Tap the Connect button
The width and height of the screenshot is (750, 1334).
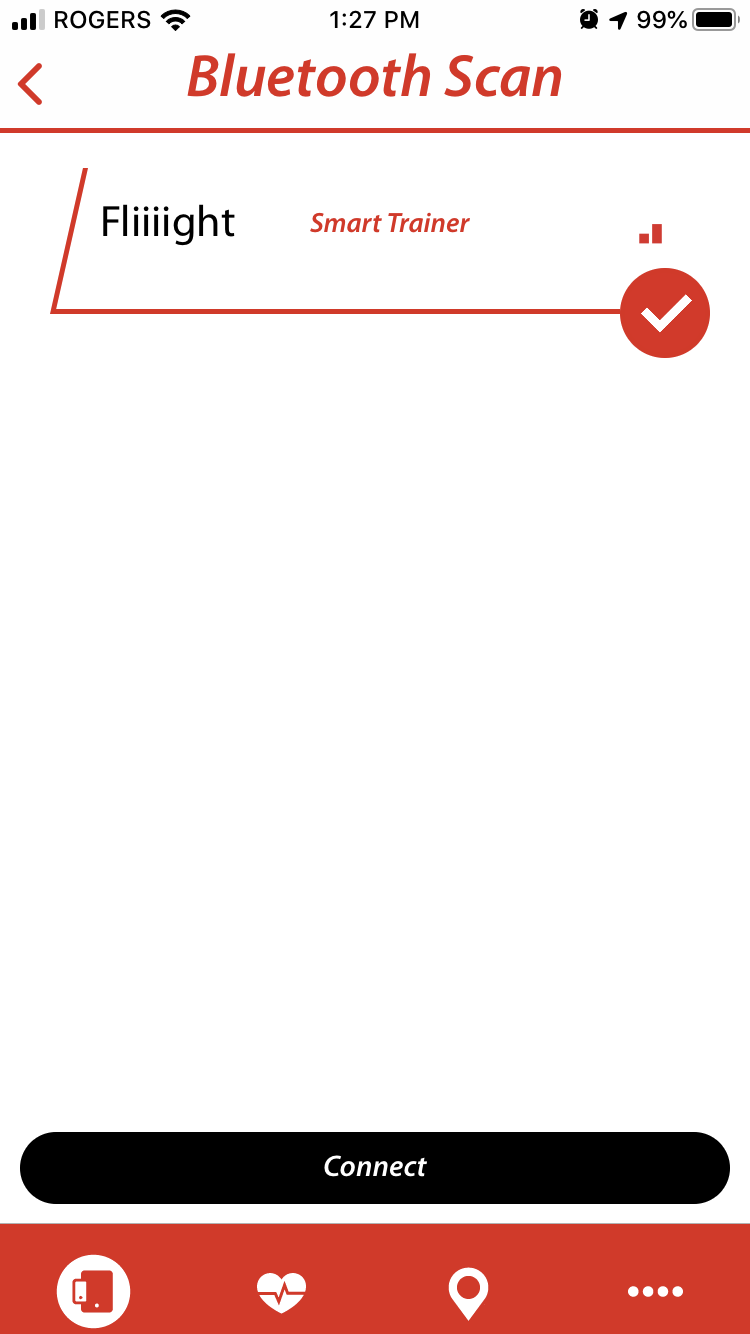375,1167
